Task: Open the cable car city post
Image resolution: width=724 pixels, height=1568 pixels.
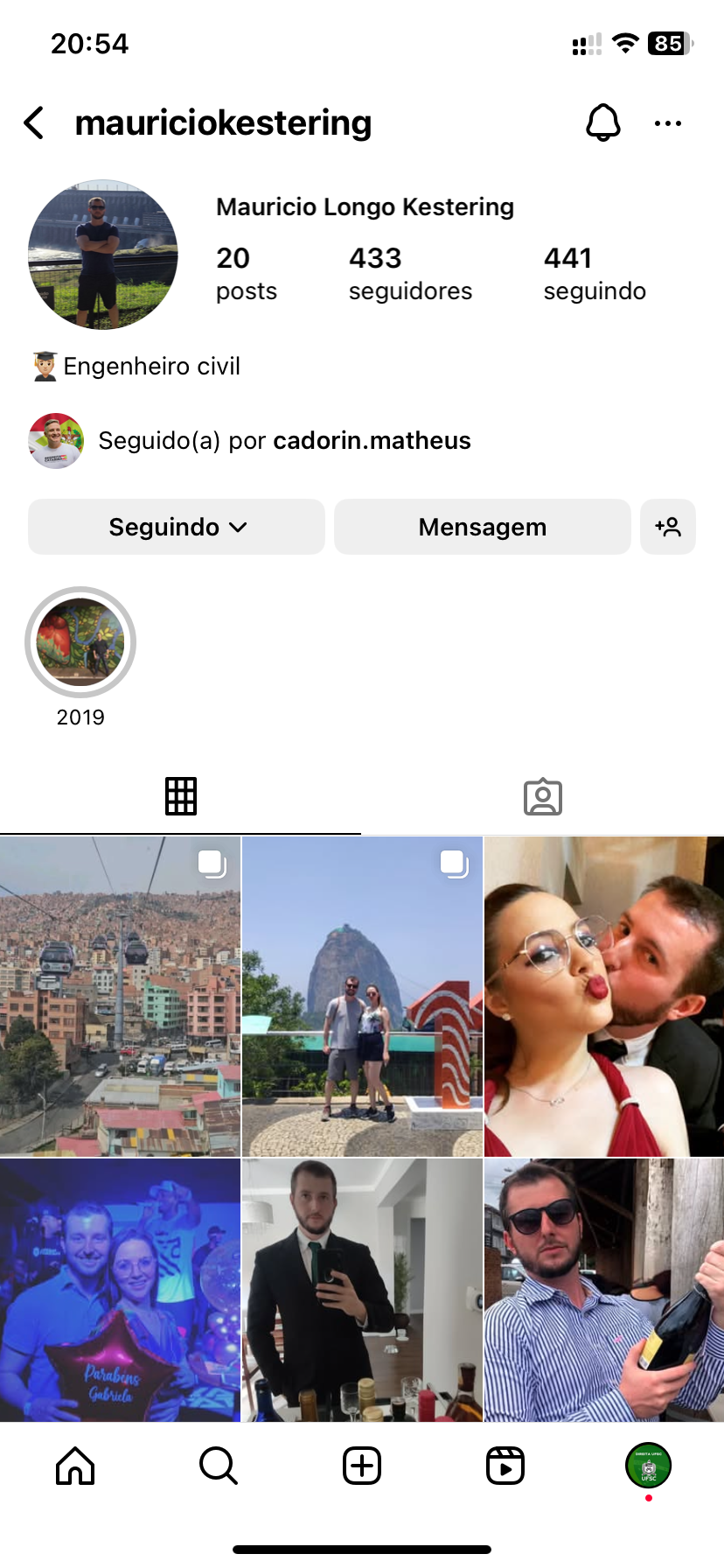Action: 120,996
